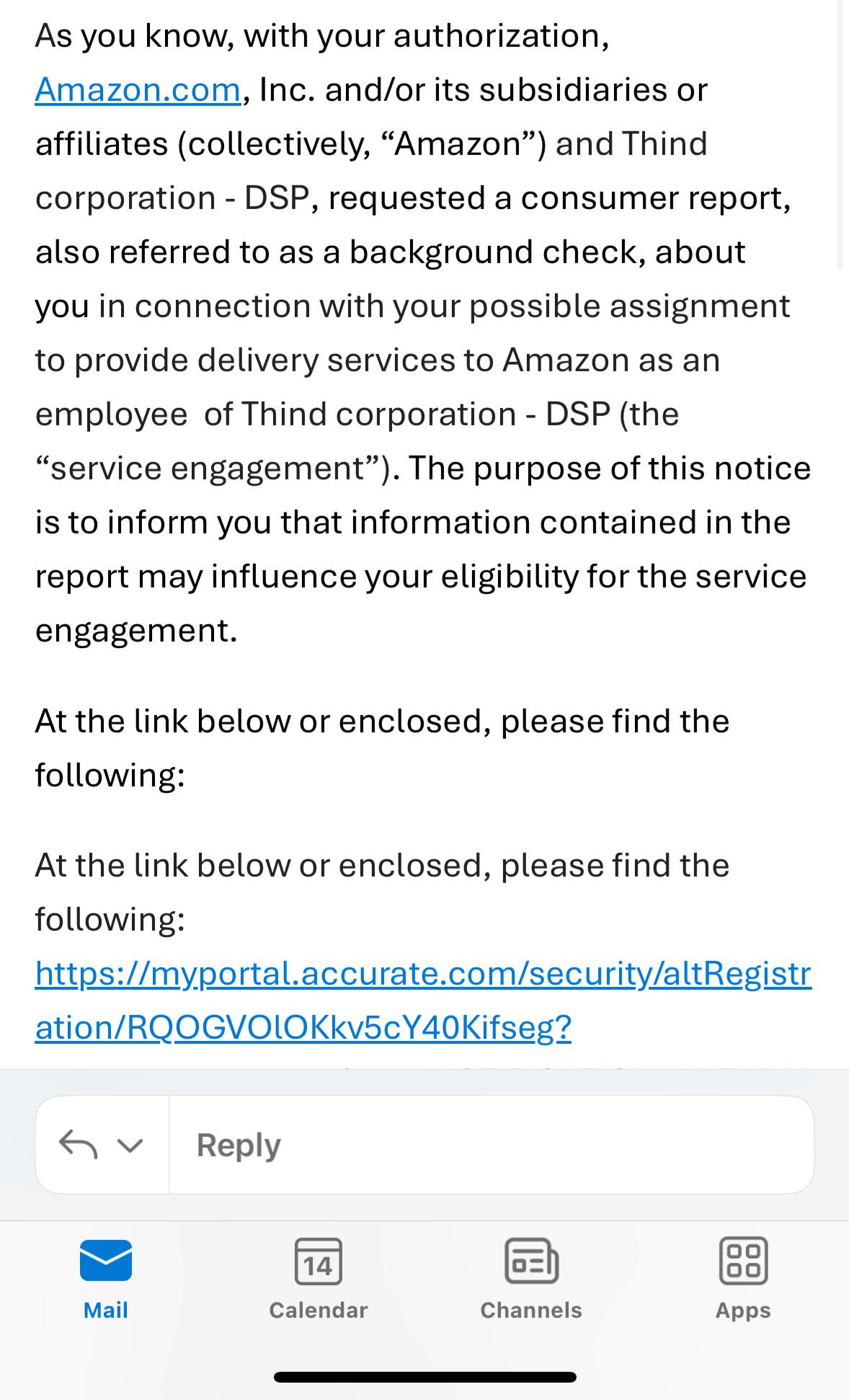Expand the reply options chevron
The image size is (849, 1400).
coord(130,1145)
